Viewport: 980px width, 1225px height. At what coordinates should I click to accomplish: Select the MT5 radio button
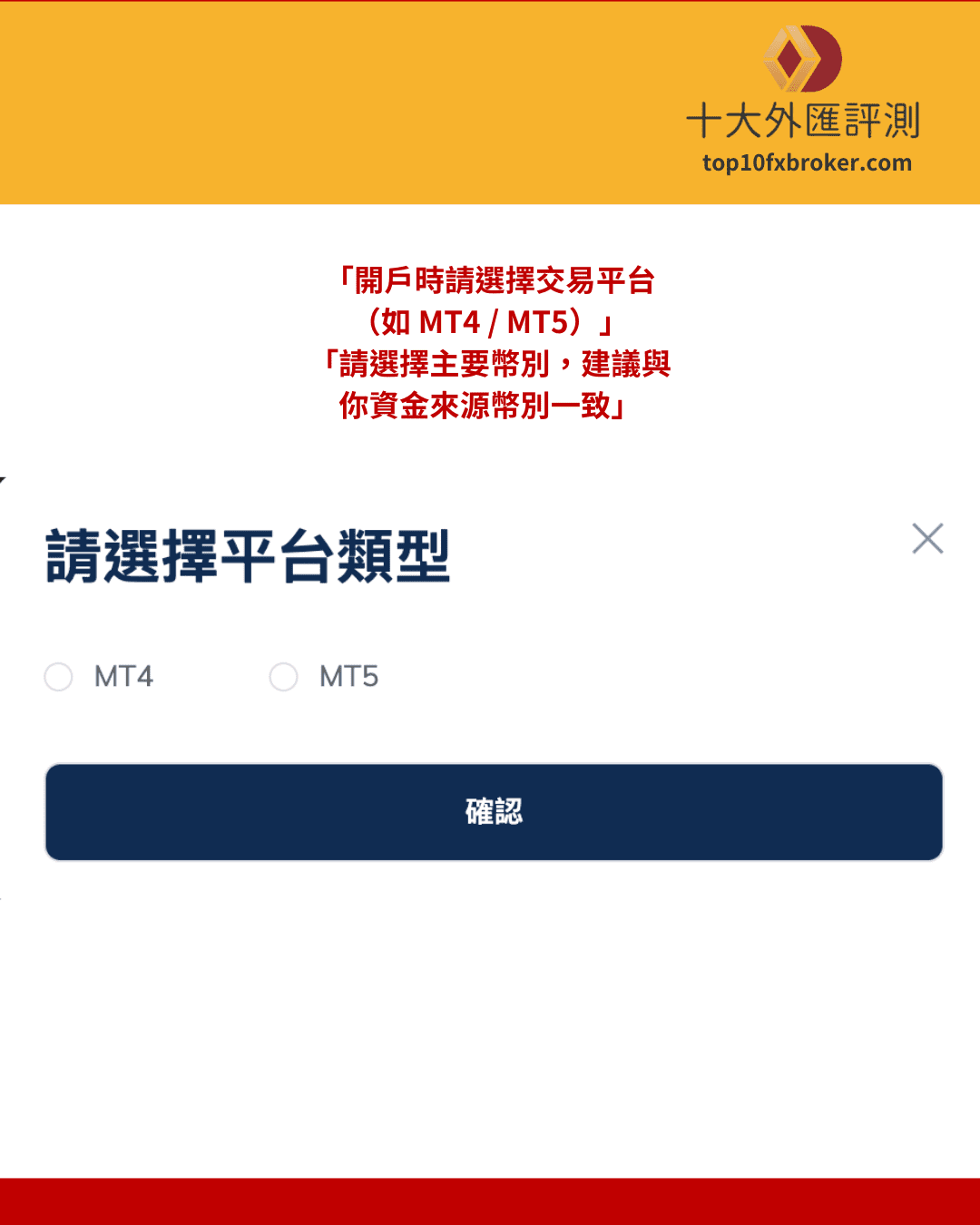pyautogui.click(x=282, y=677)
